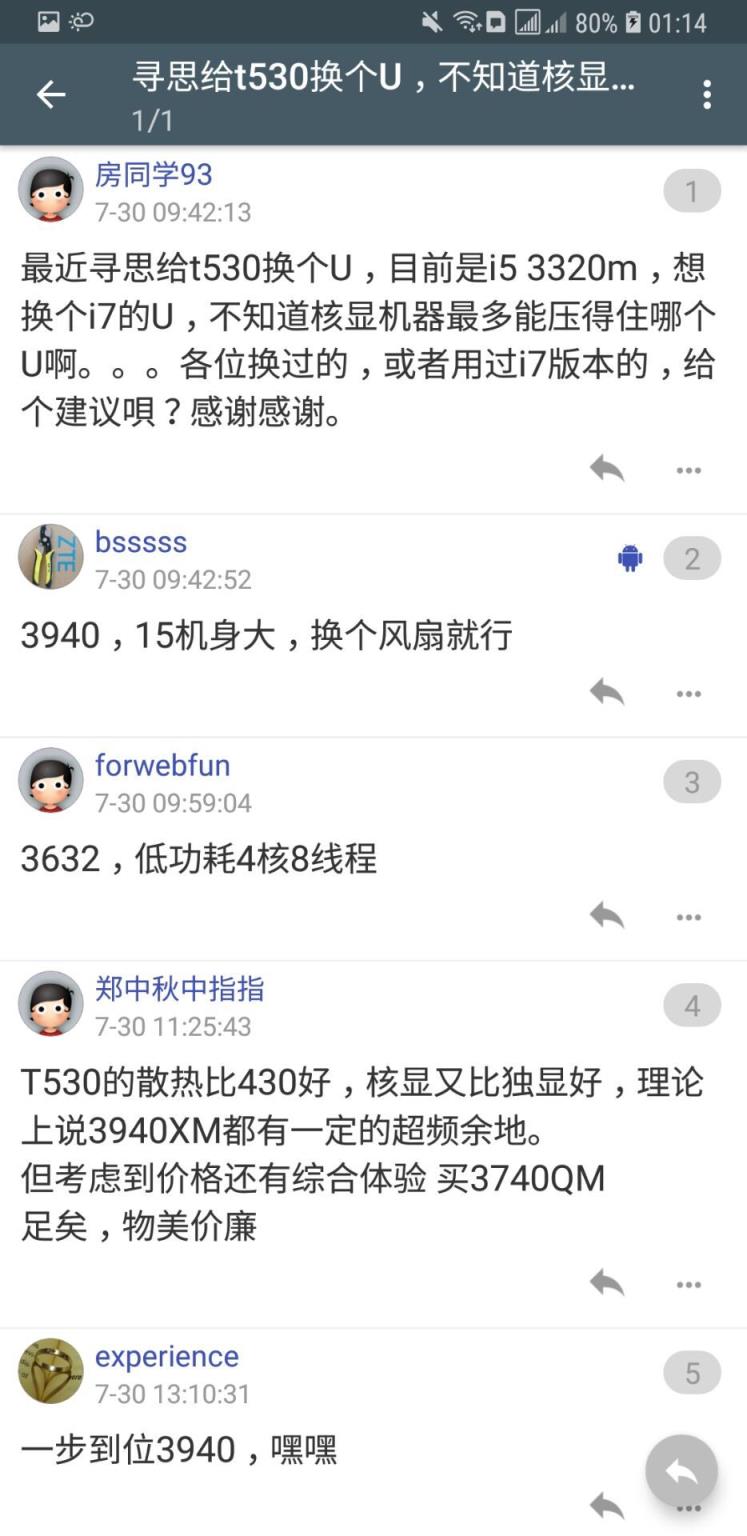Tap the floor number badge 5
Image resolution: width=747 pixels, height=1536 pixels.
(692, 1372)
